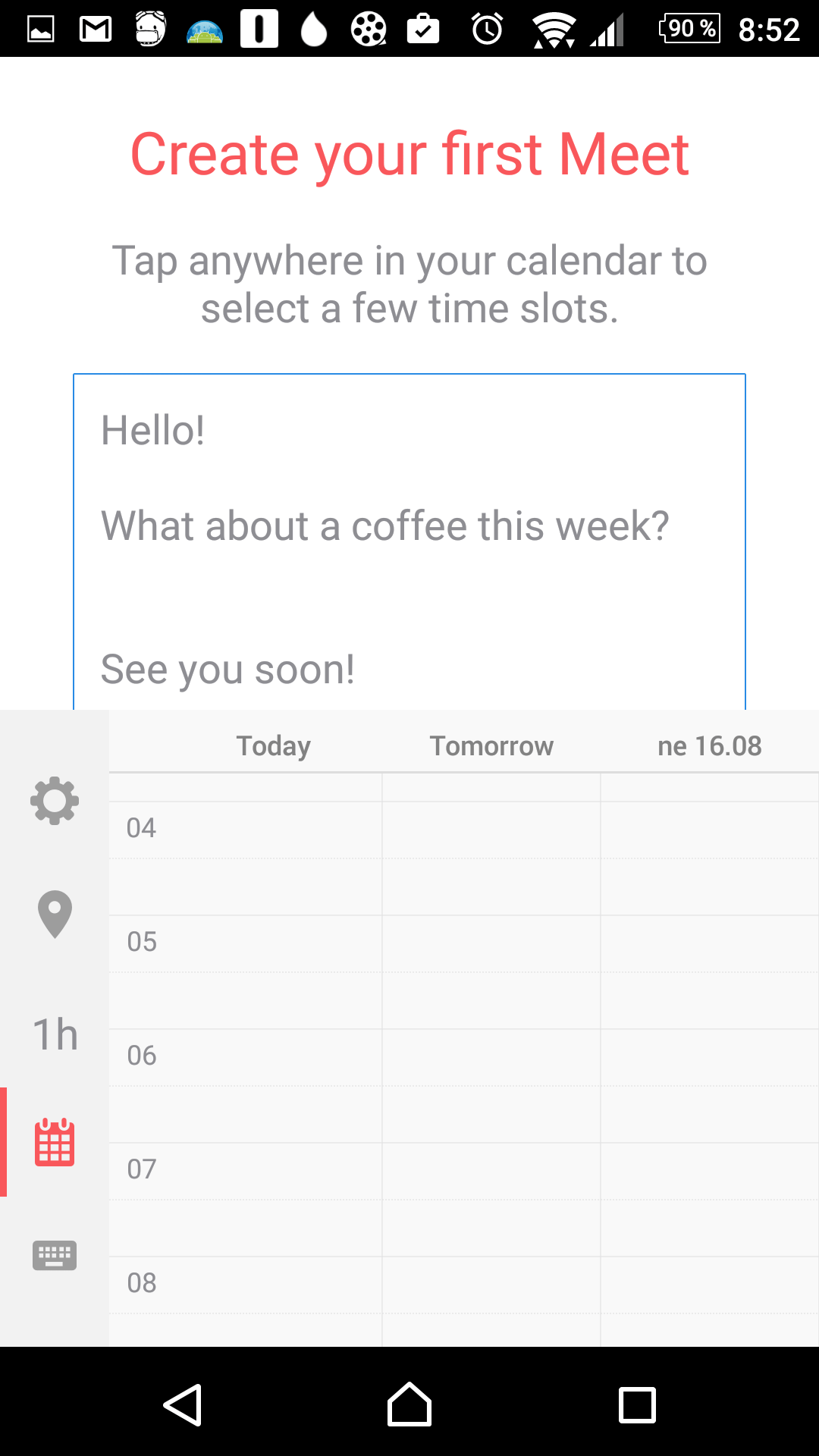Select the calendar view icon
819x1456 pixels.
(55, 1142)
